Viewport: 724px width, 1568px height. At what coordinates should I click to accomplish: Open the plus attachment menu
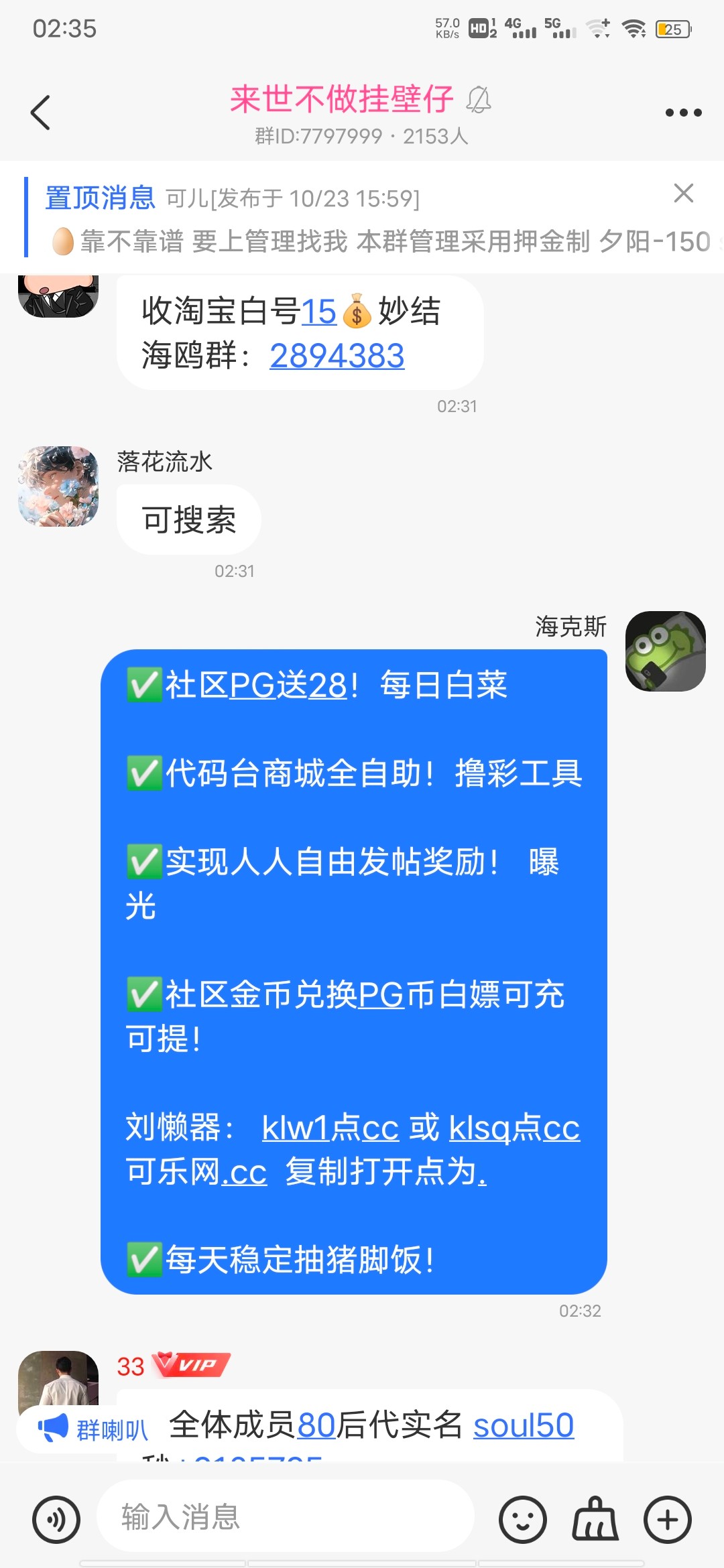(667, 1519)
